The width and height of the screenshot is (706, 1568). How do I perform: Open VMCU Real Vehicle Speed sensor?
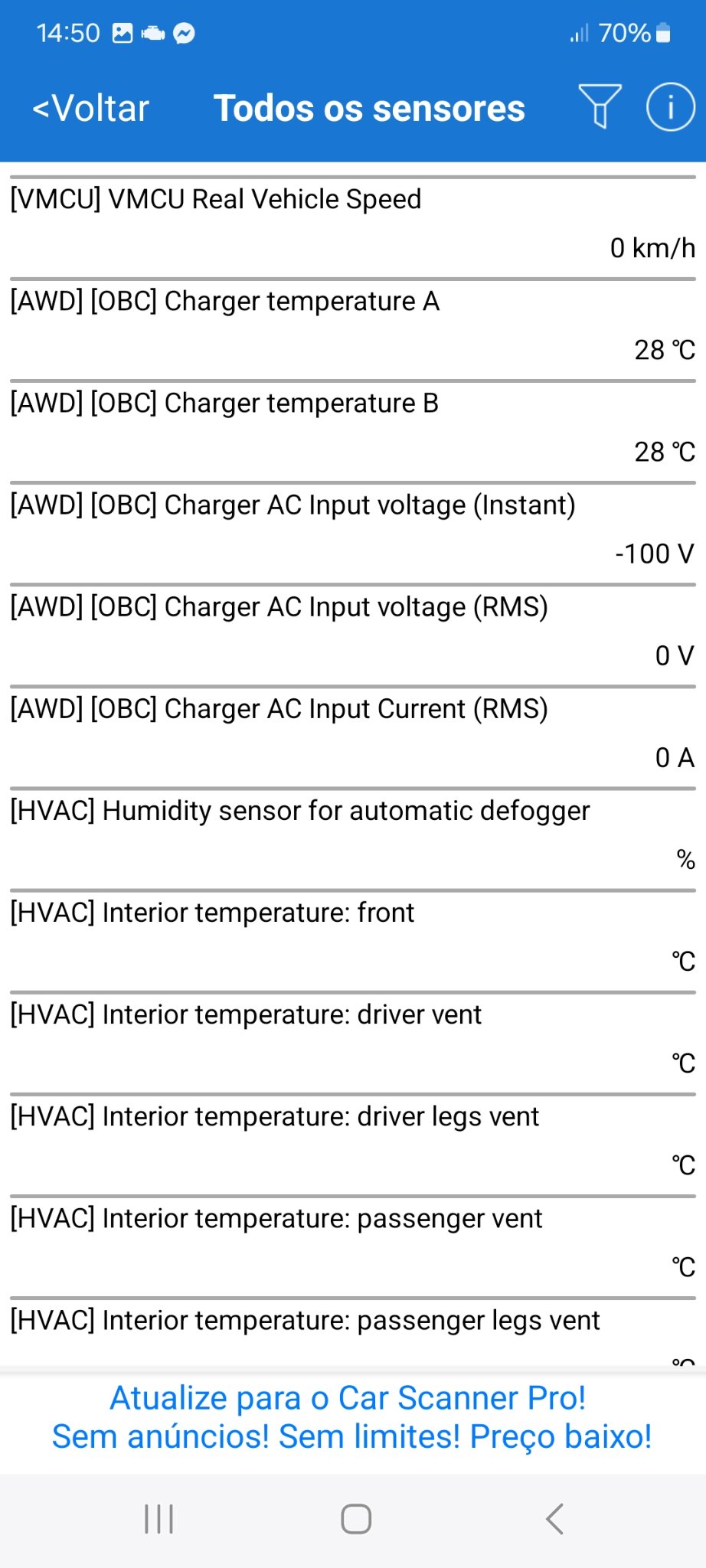352,225
